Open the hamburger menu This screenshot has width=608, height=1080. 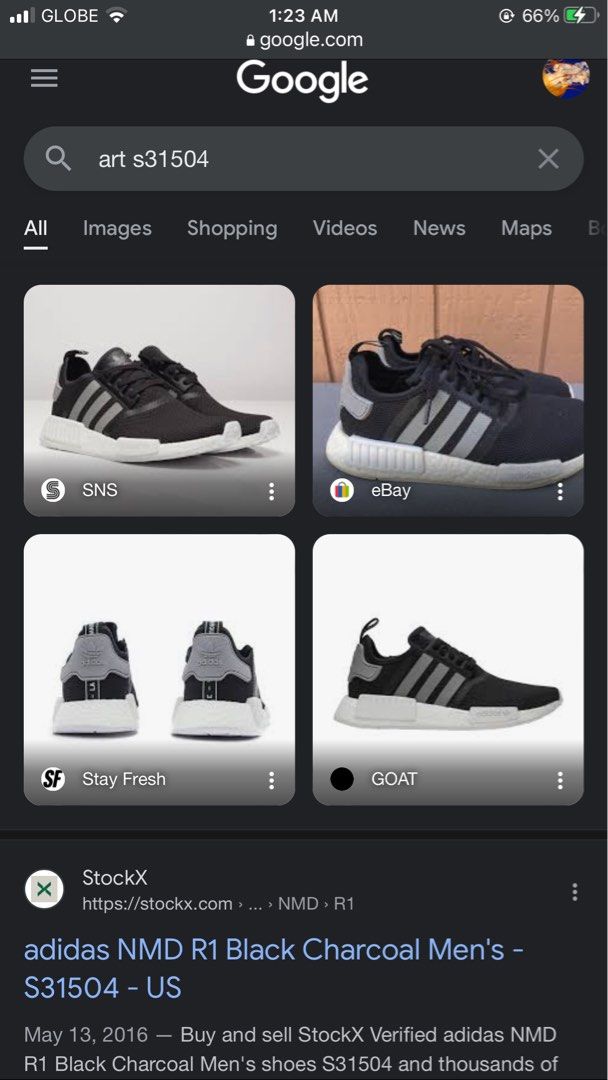(x=44, y=78)
